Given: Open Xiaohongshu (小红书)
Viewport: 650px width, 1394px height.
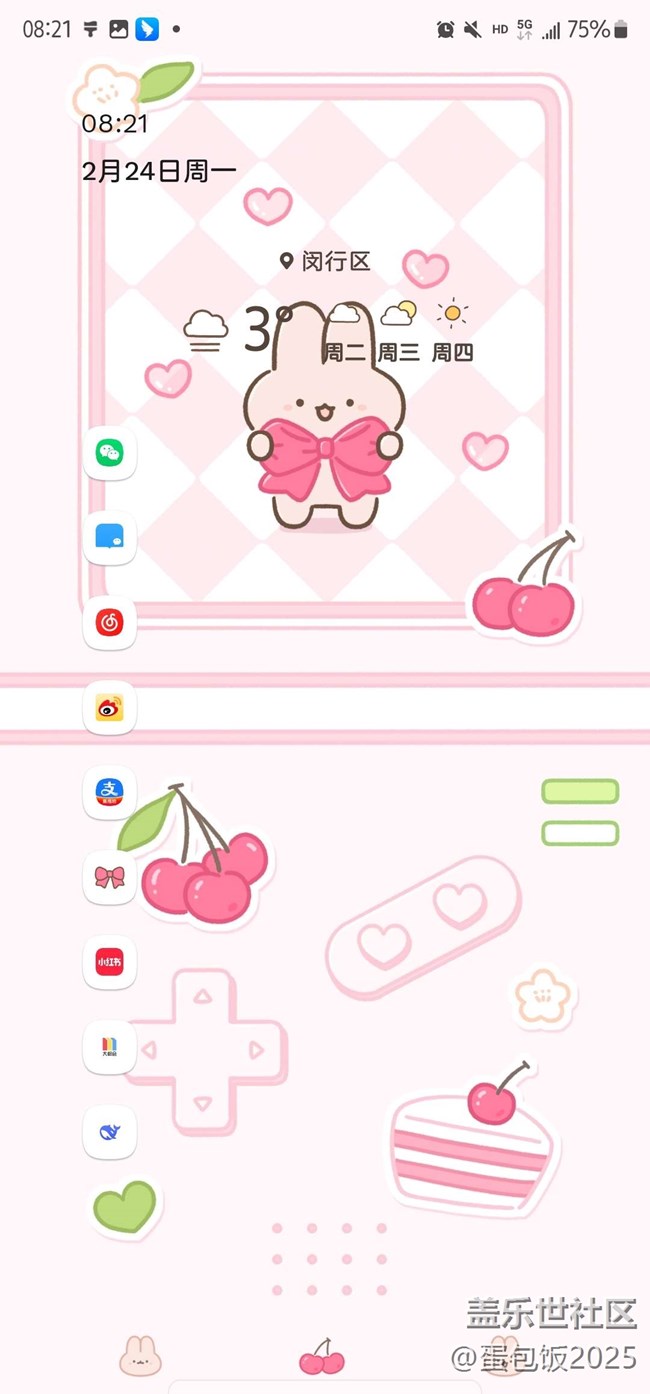Looking at the screenshot, I should [110, 962].
